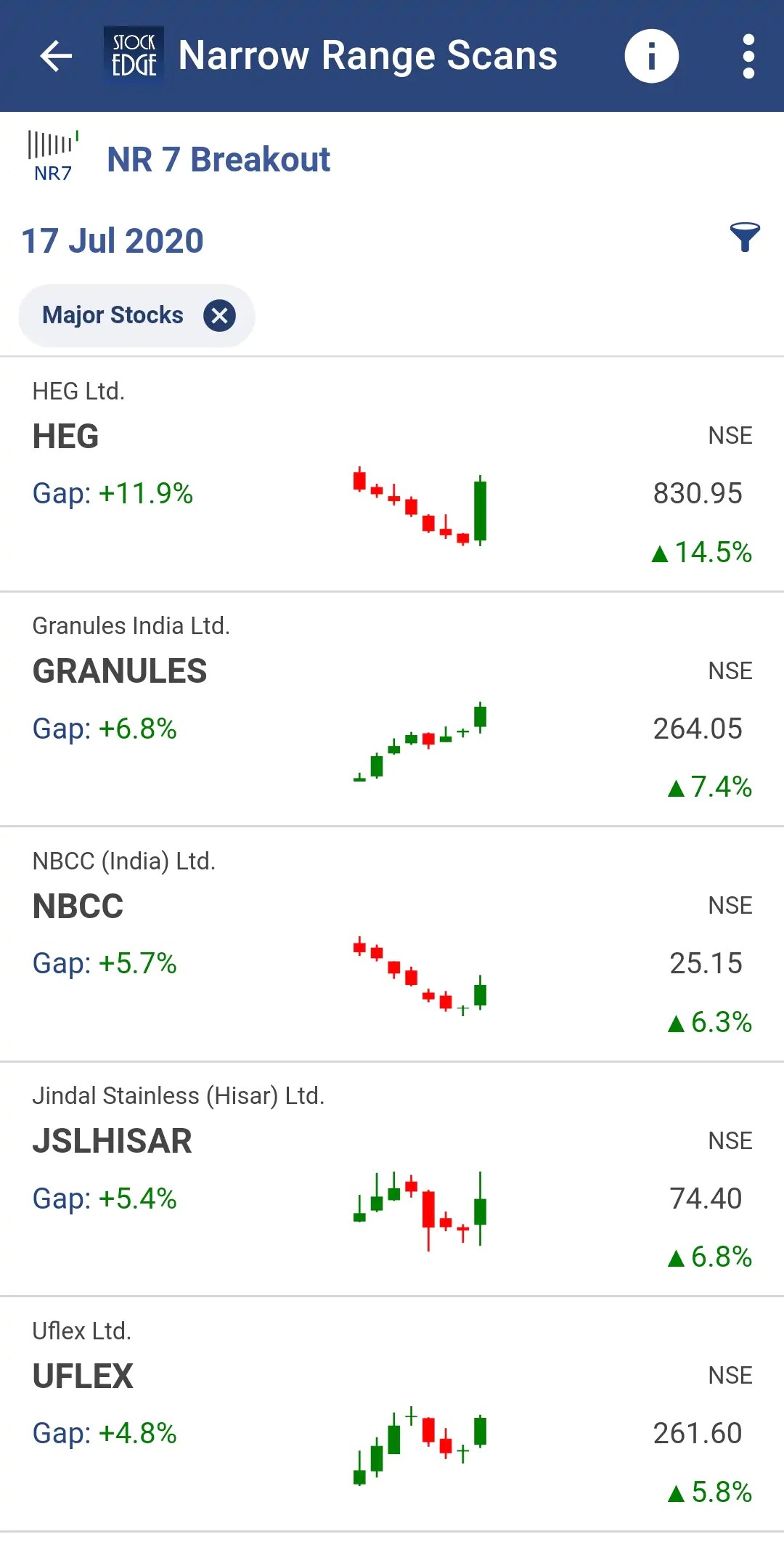Go back using the arrow icon
The width and height of the screenshot is (784, 1550).
tap(56, 56)
